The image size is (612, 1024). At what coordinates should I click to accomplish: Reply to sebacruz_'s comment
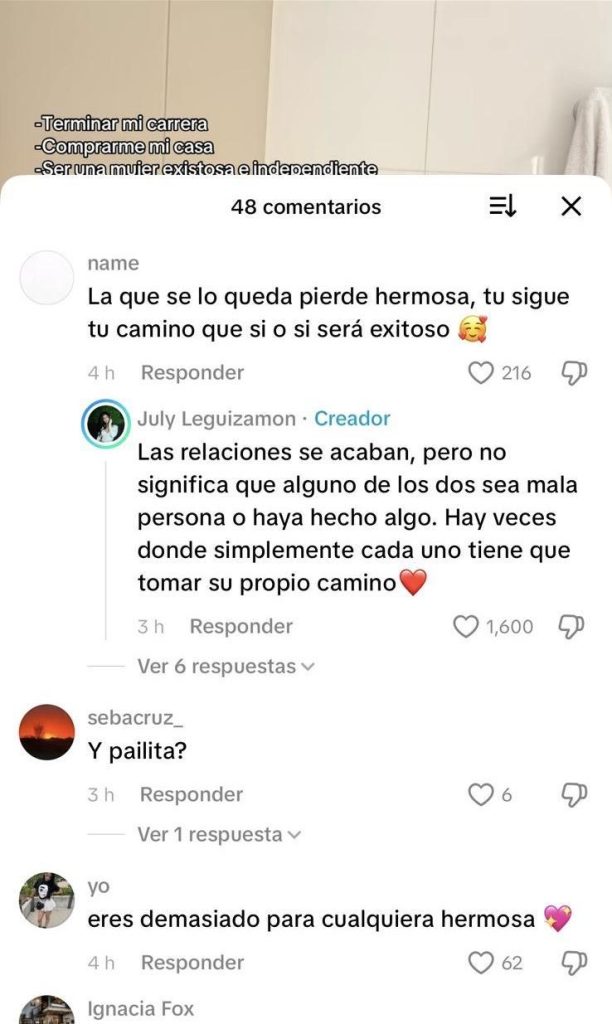(x=191, y=795)
